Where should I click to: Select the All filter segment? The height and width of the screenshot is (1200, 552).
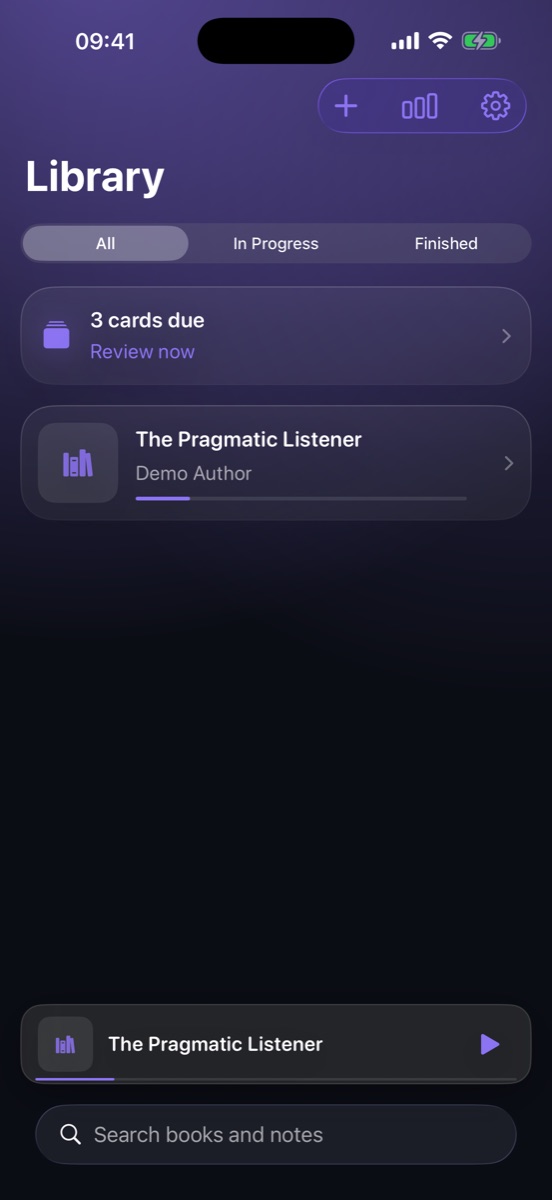[105, 243]
